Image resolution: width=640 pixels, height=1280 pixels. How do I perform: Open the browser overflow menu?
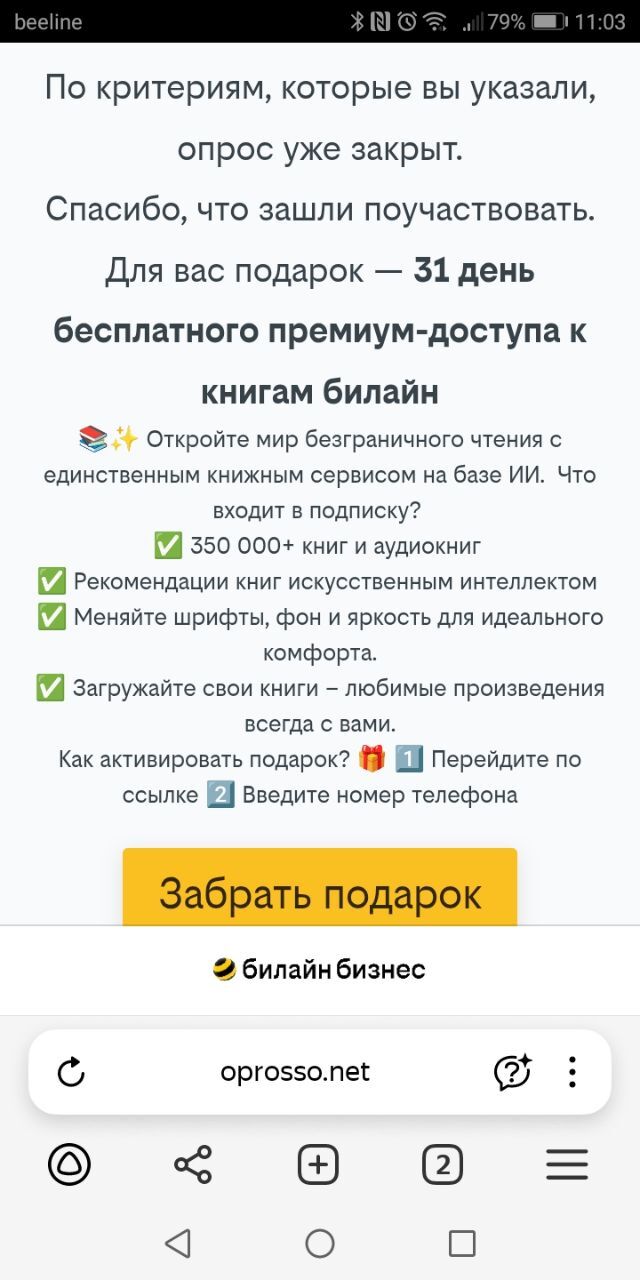tap(572, 1072)
